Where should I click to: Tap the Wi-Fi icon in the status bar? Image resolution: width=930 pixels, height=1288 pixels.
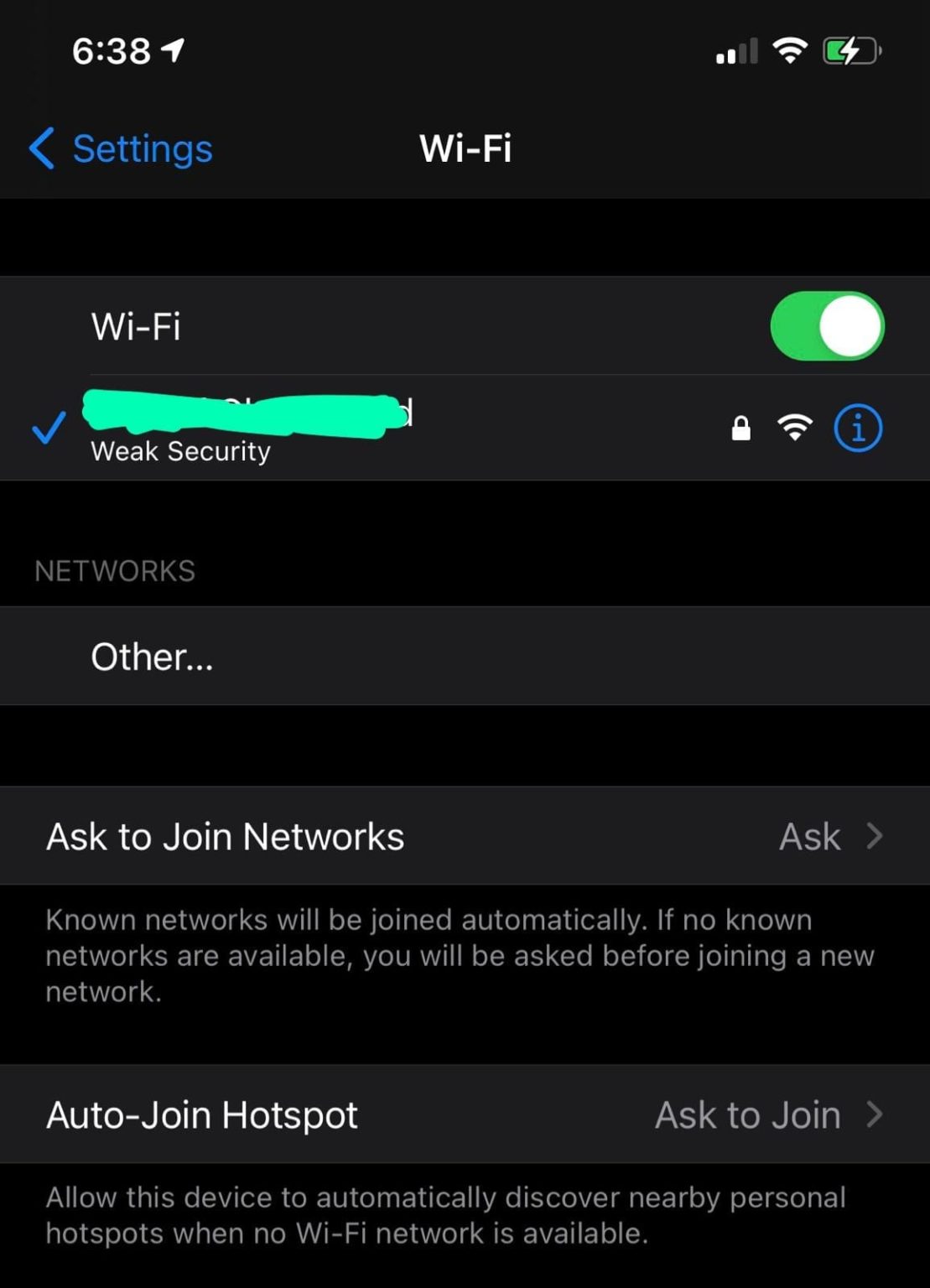point(792,50)
